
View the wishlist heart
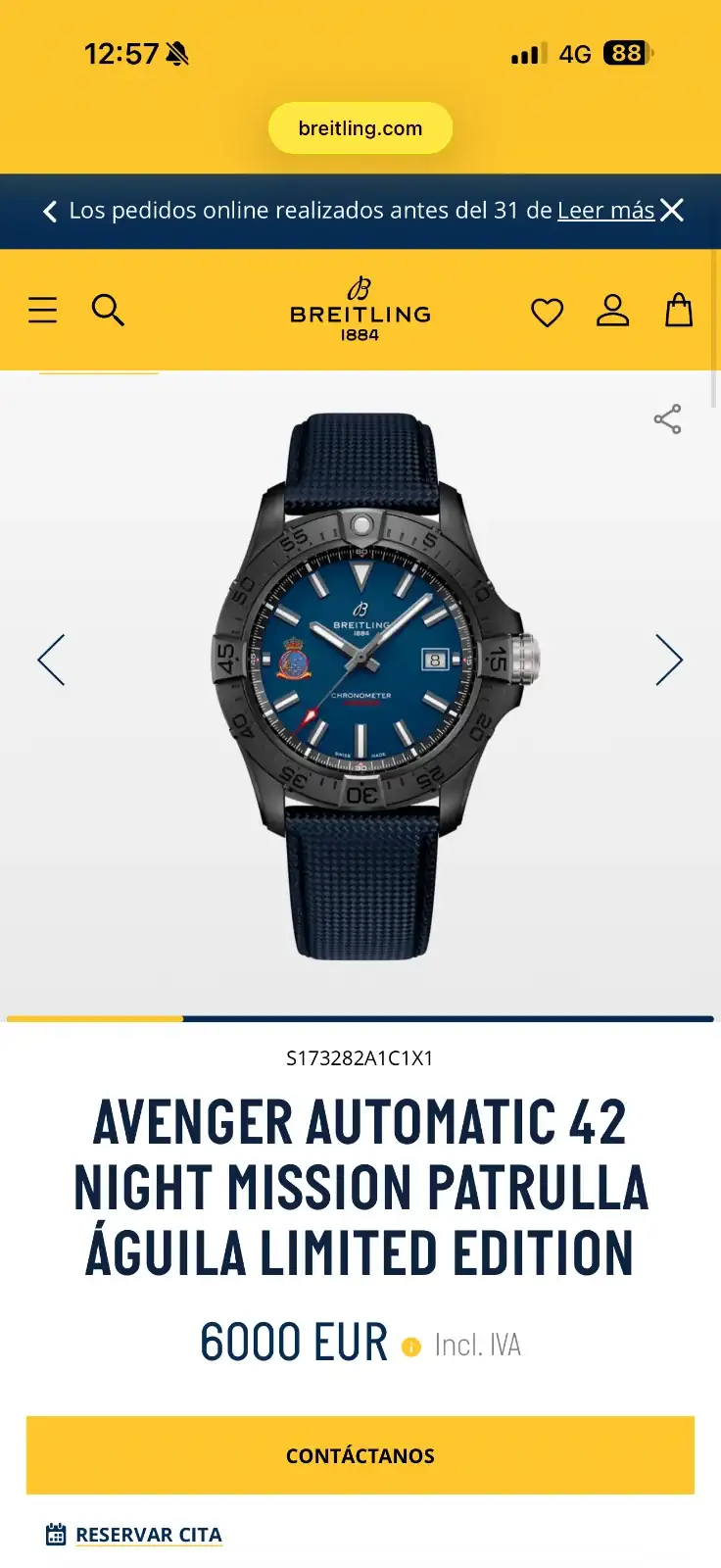(547, 313)
